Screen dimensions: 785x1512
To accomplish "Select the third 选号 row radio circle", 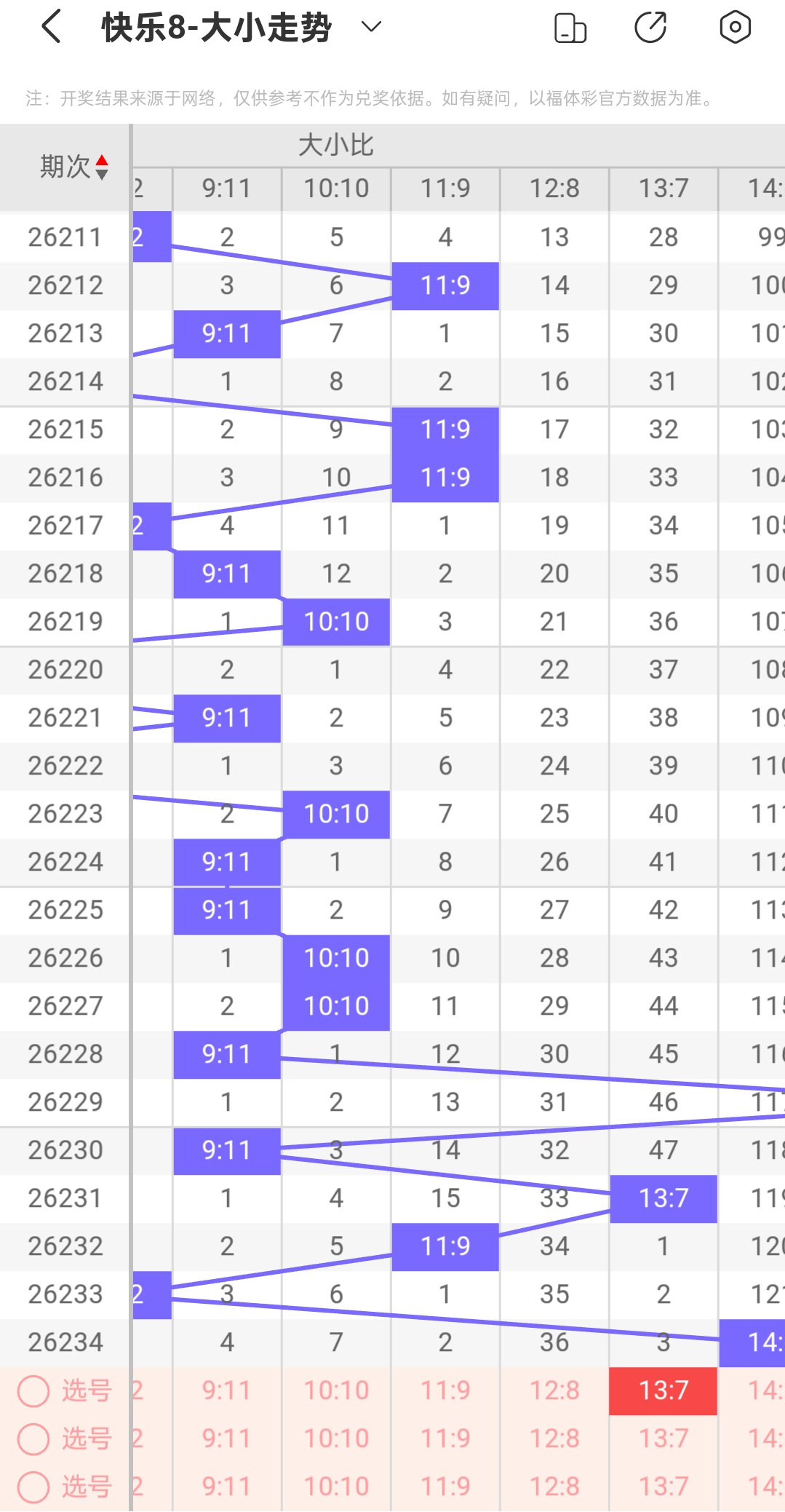I will 33,1487.
